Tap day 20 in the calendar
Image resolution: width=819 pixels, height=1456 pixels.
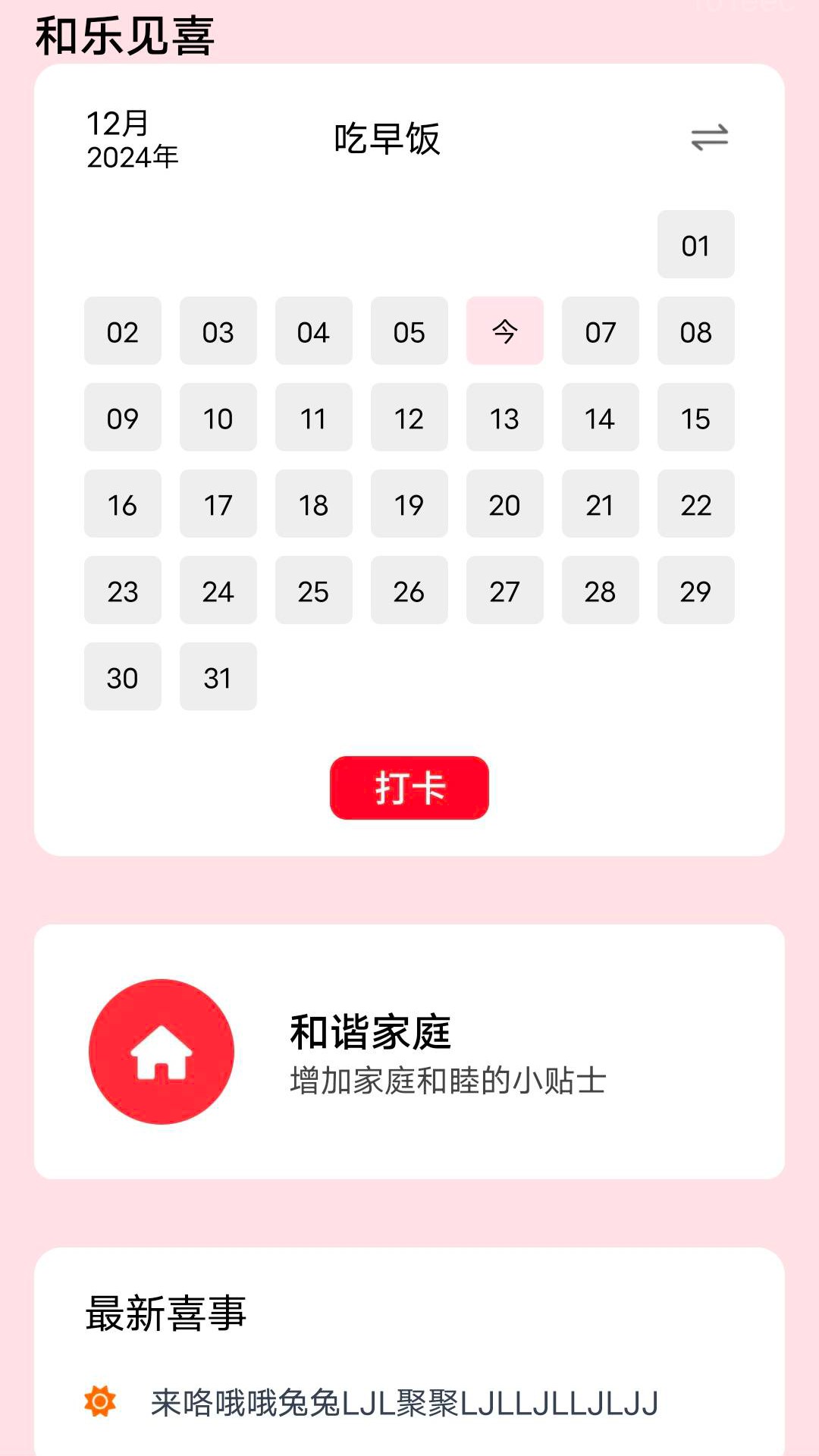tap(504, 504)
